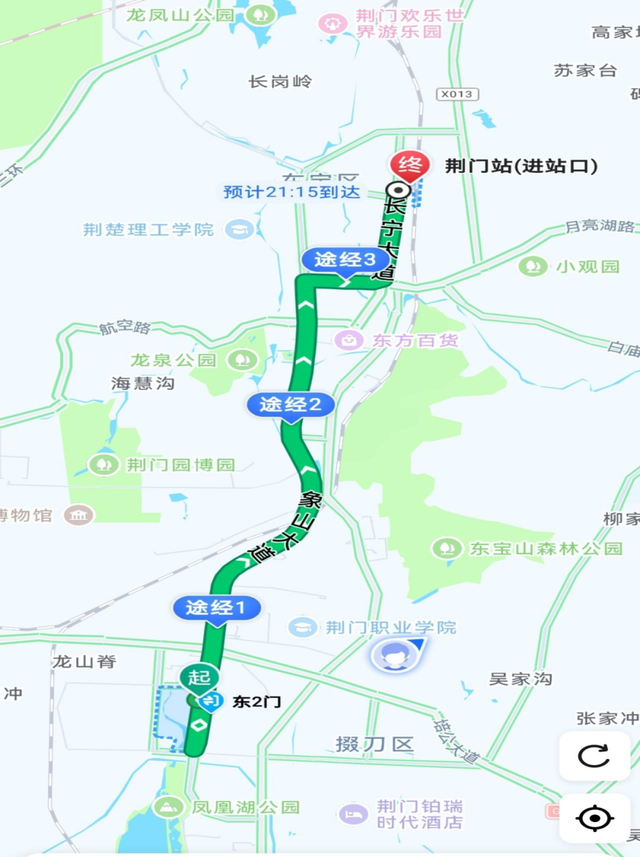Screen dimensions: 640x857
Task: Select the 途经1 waypoint marker
Action: click(x=216, y=608)
